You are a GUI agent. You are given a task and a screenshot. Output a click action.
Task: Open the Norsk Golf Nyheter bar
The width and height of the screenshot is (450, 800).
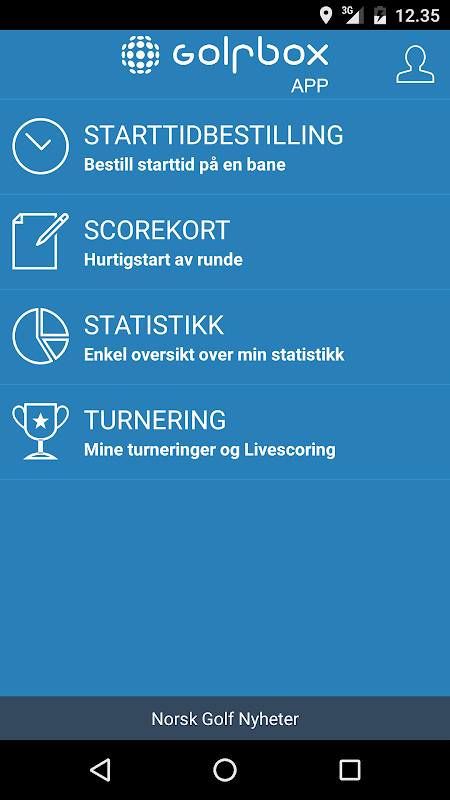pyautogui.click(x=225, y=718)
